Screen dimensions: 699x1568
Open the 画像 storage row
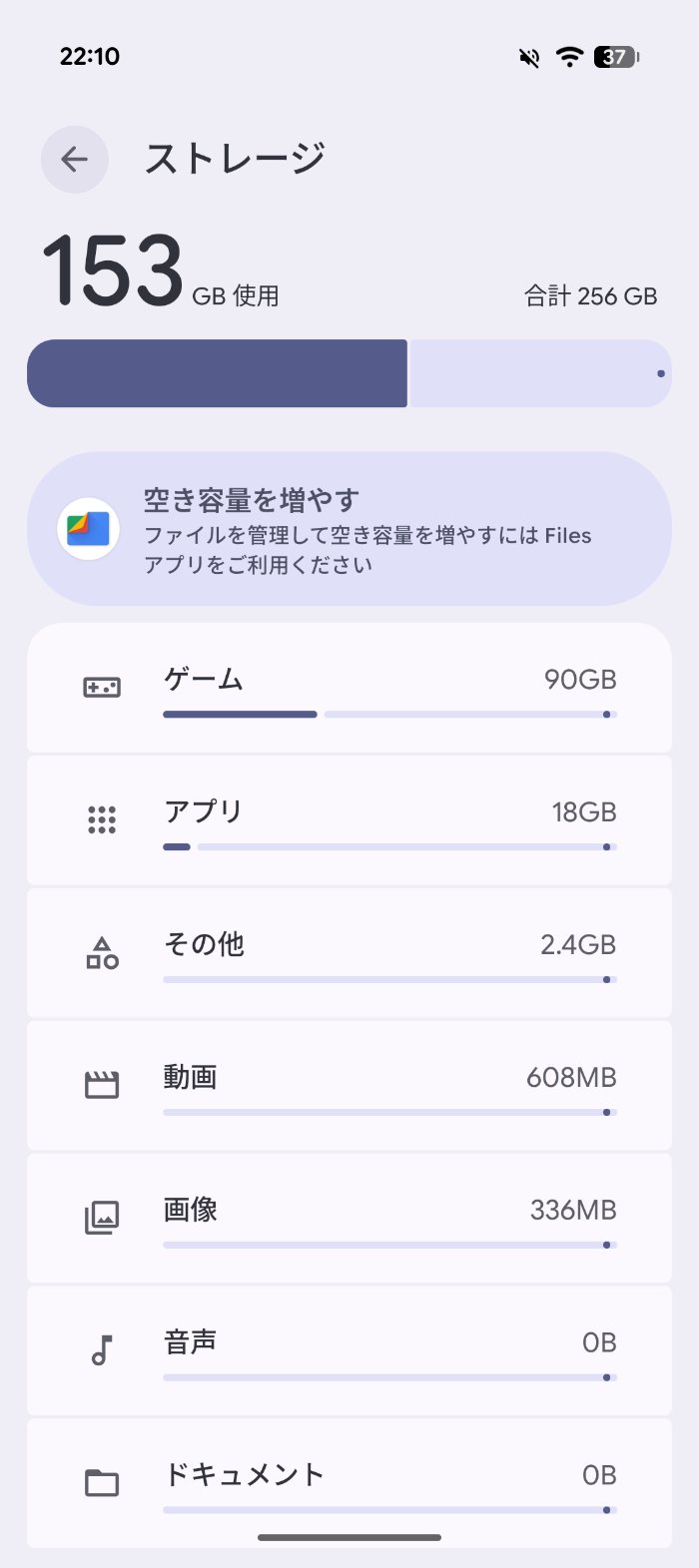click(x=349, y=1219)
